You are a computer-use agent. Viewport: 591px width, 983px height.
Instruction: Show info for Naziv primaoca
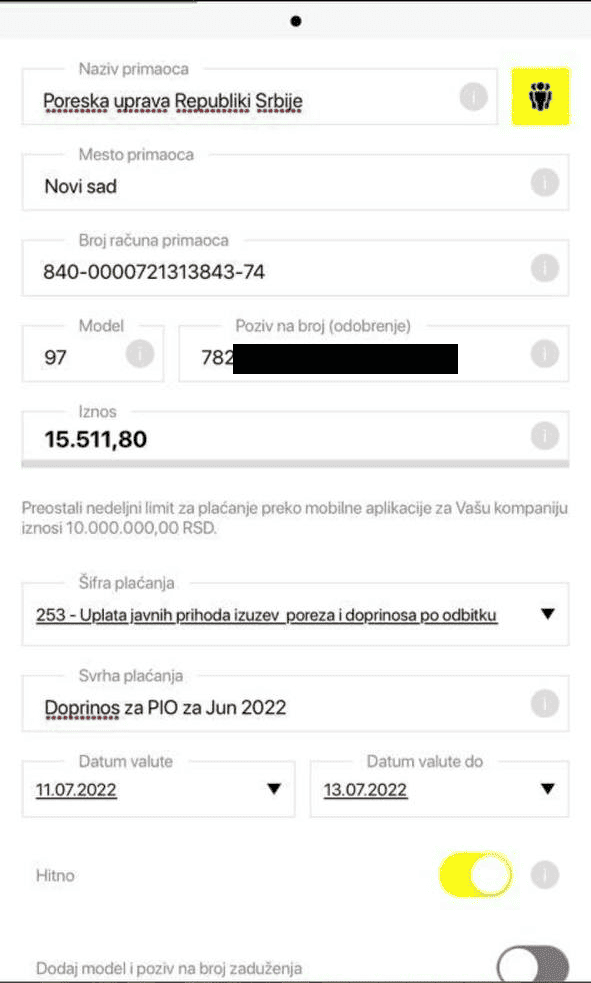473,97
